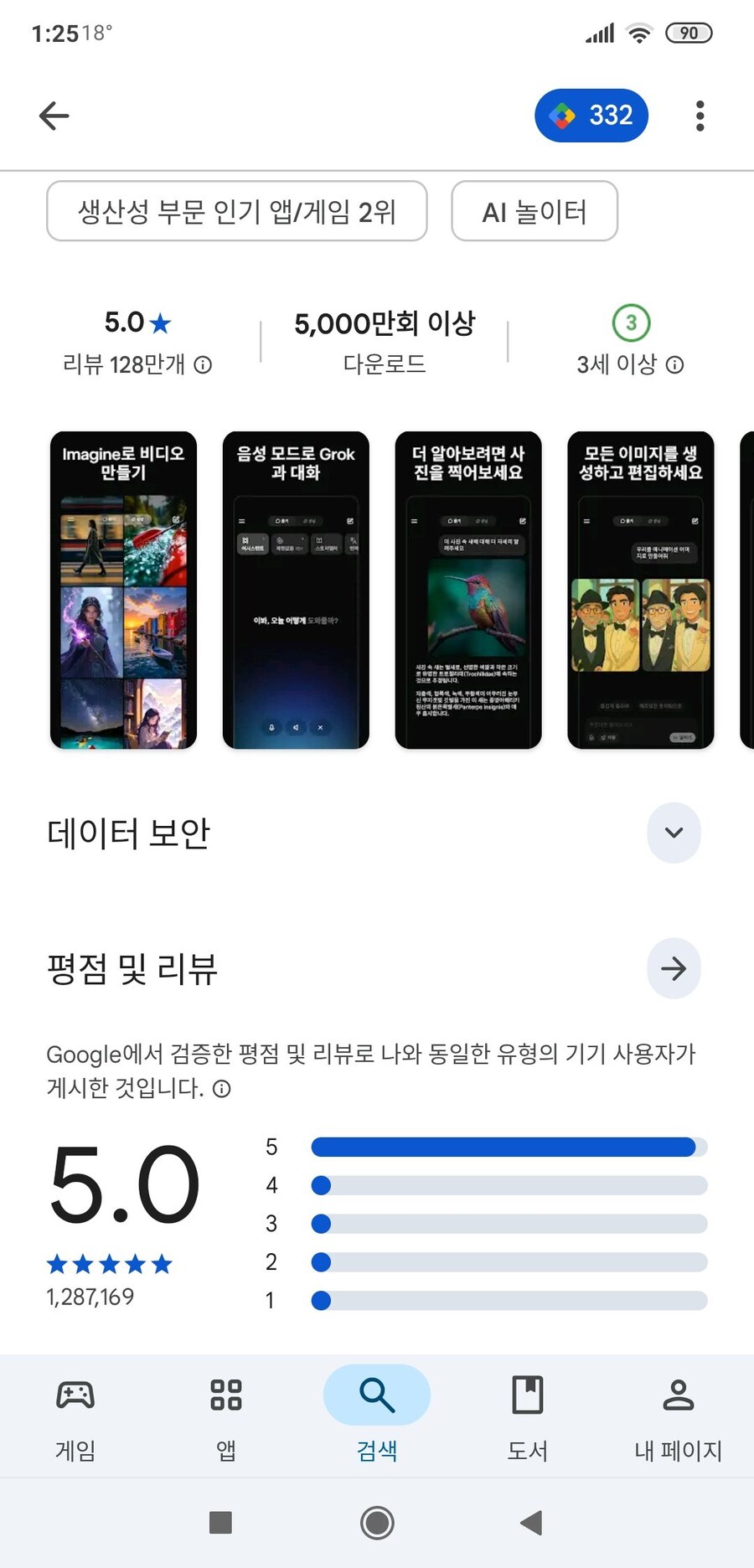Open the Play Points badge showing 332
Image resolution: width=754 pixels, height=1568 pixels.
click(x=591, y=116)
